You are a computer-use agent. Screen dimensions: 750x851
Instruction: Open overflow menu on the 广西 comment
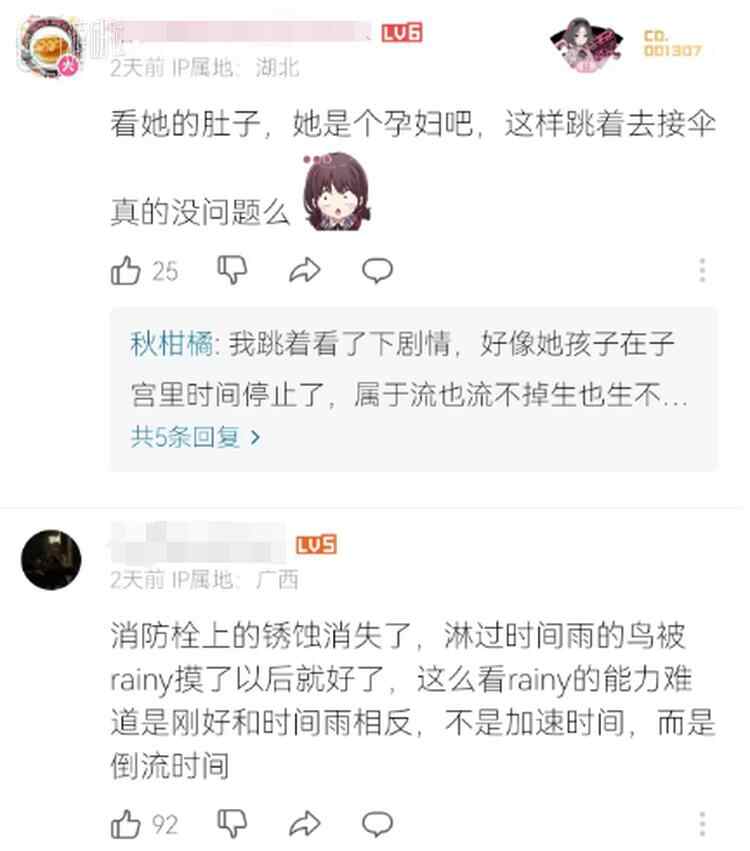703,824
